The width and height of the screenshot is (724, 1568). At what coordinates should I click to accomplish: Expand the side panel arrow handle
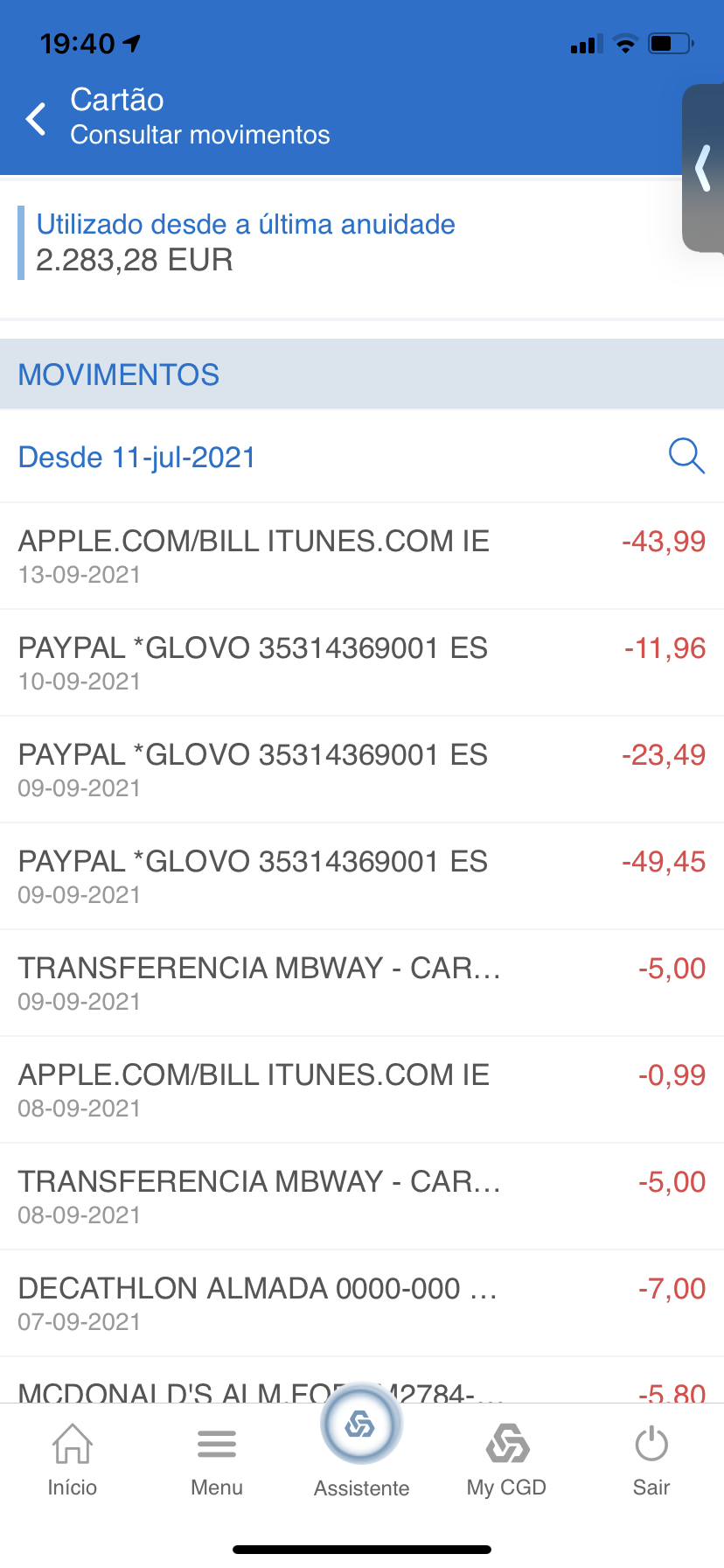[703, 168]
